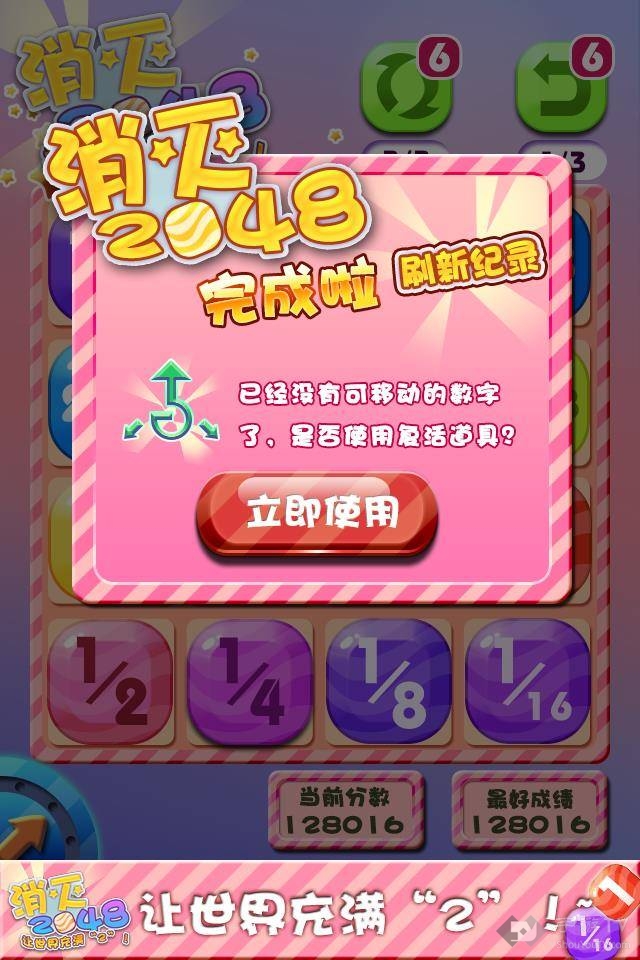Viewport: 640px width, 960px height.
Task: Tap the 立即使用 revive button
Action: (x=317, y=514)
